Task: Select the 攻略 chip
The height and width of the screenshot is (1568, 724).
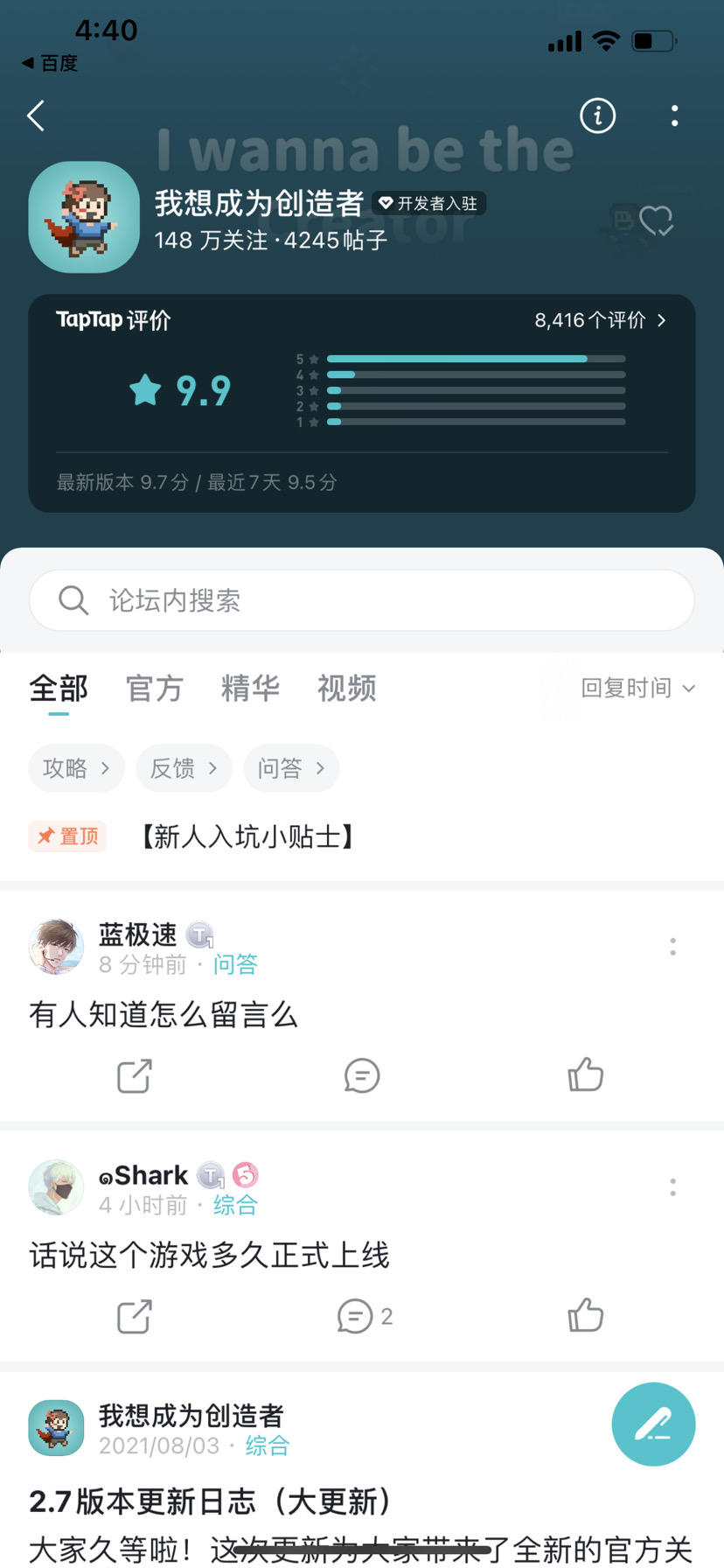Action: [x=76, y=768]
